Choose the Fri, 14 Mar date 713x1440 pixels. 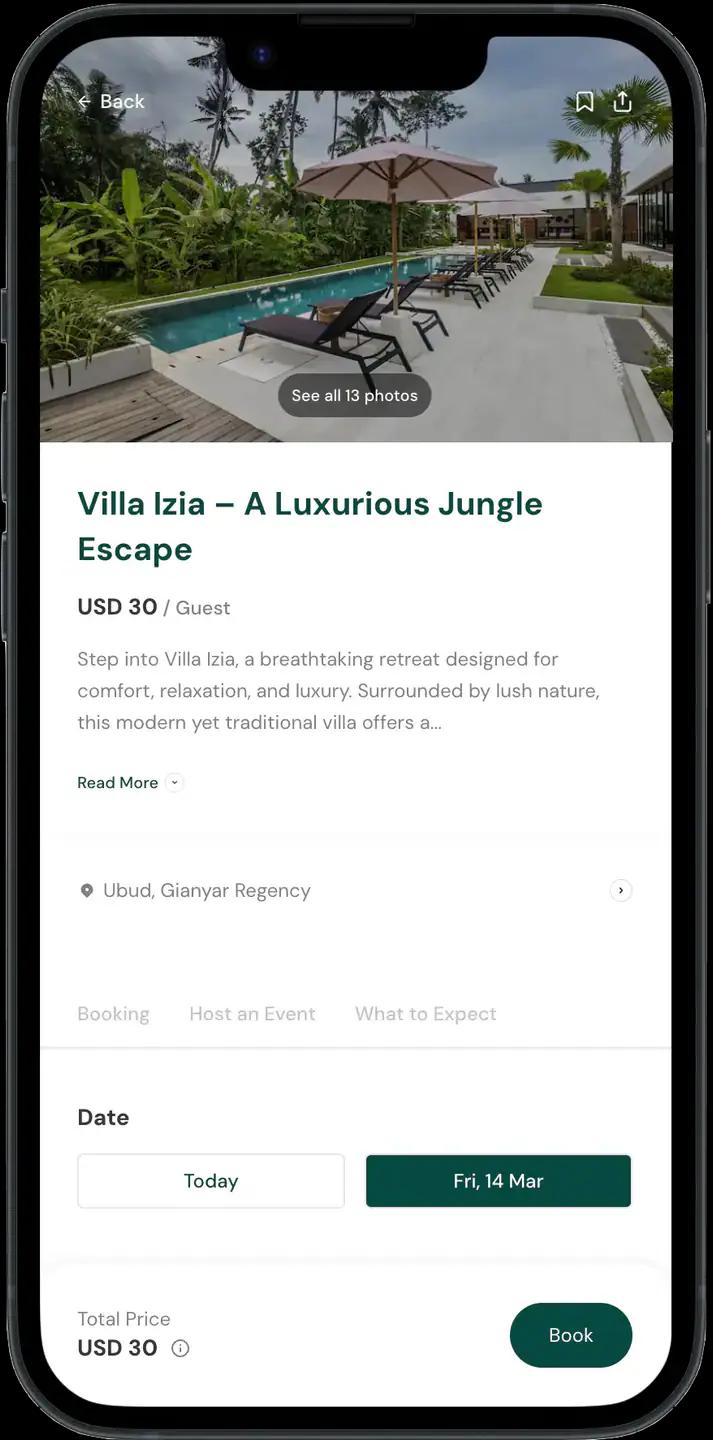[498, 1181]
